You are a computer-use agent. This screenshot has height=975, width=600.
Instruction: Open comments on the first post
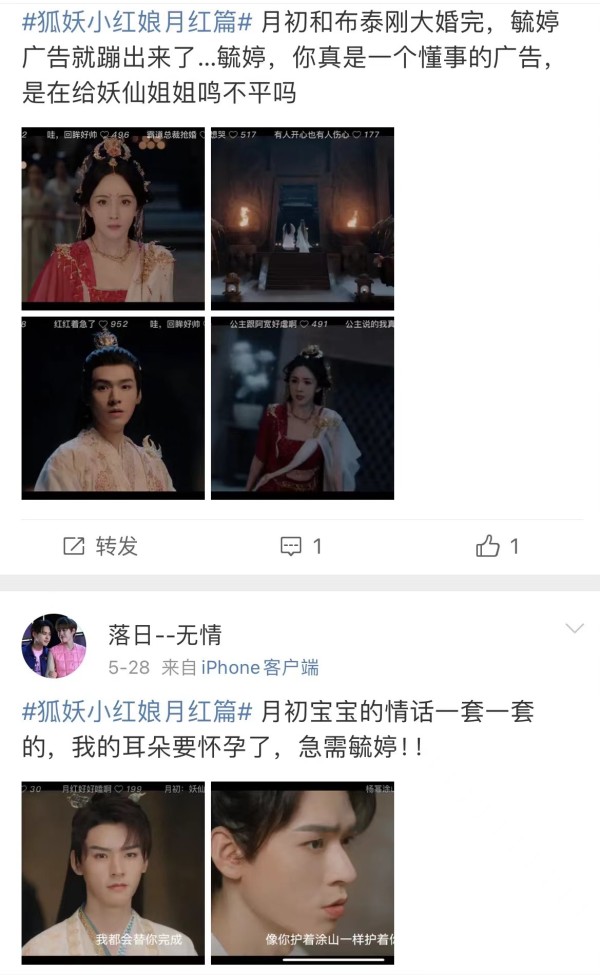tap(300, 546)
